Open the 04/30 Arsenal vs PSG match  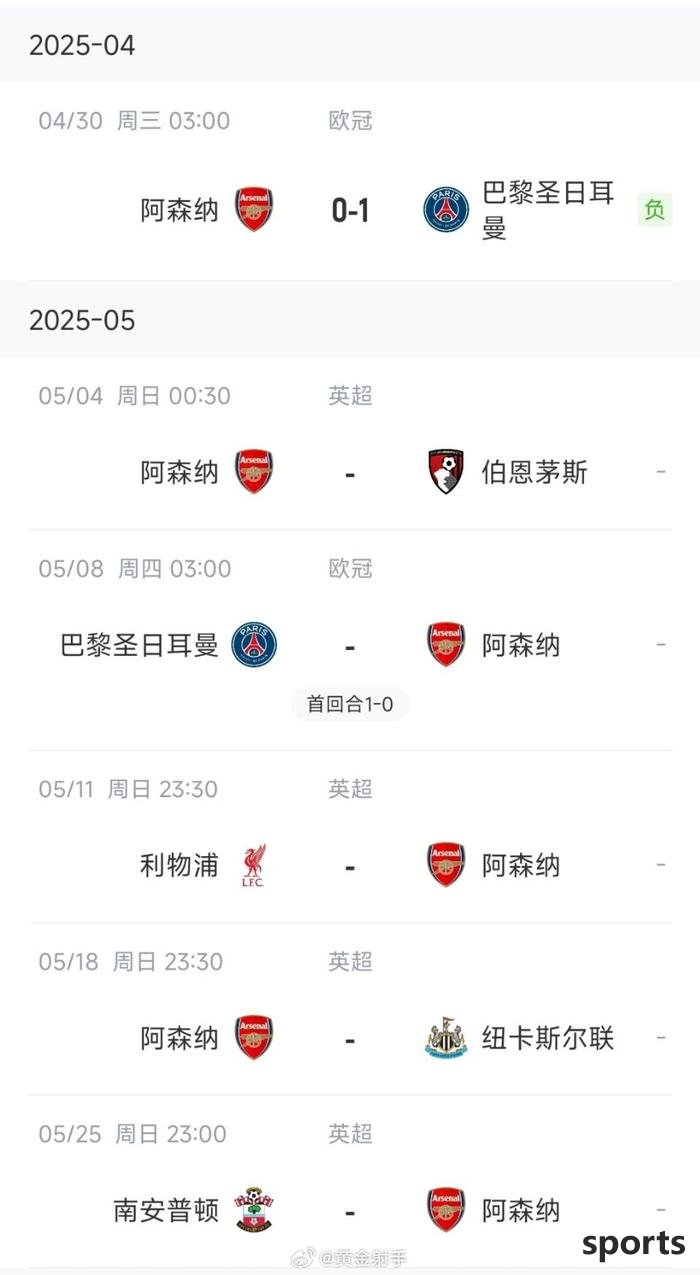point(350,182)
